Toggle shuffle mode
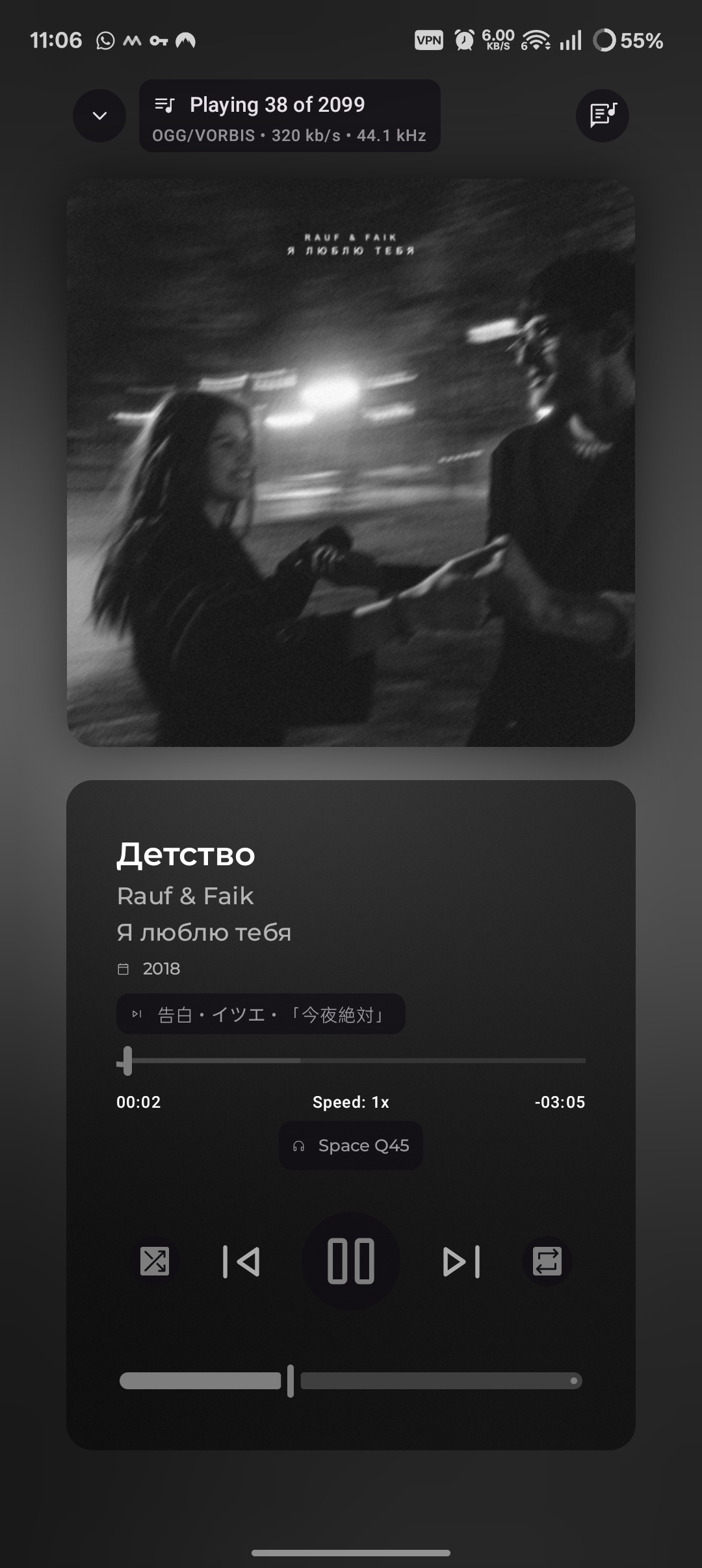 [155, 1261]
